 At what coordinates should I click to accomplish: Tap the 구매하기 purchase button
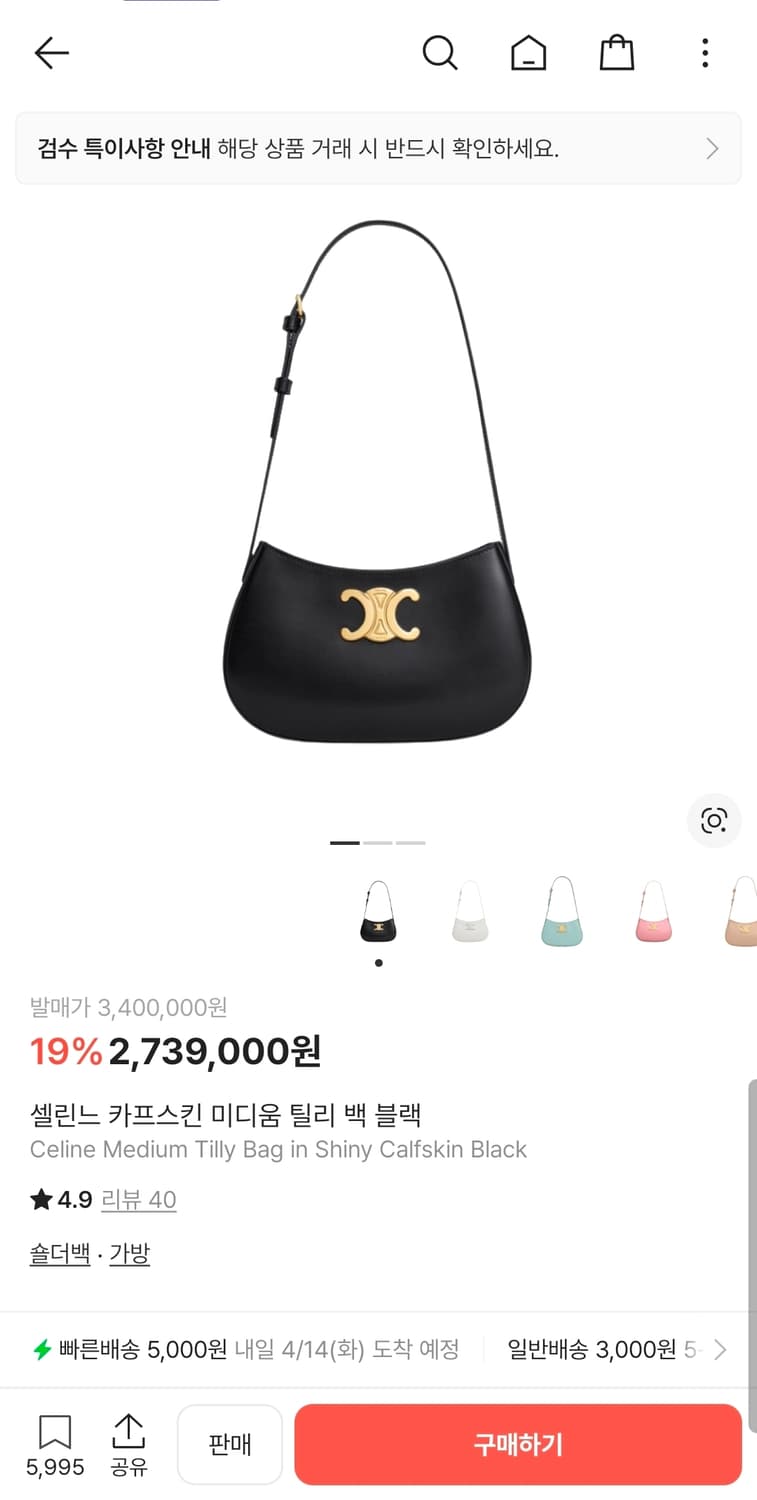(x=518, y=1444)
